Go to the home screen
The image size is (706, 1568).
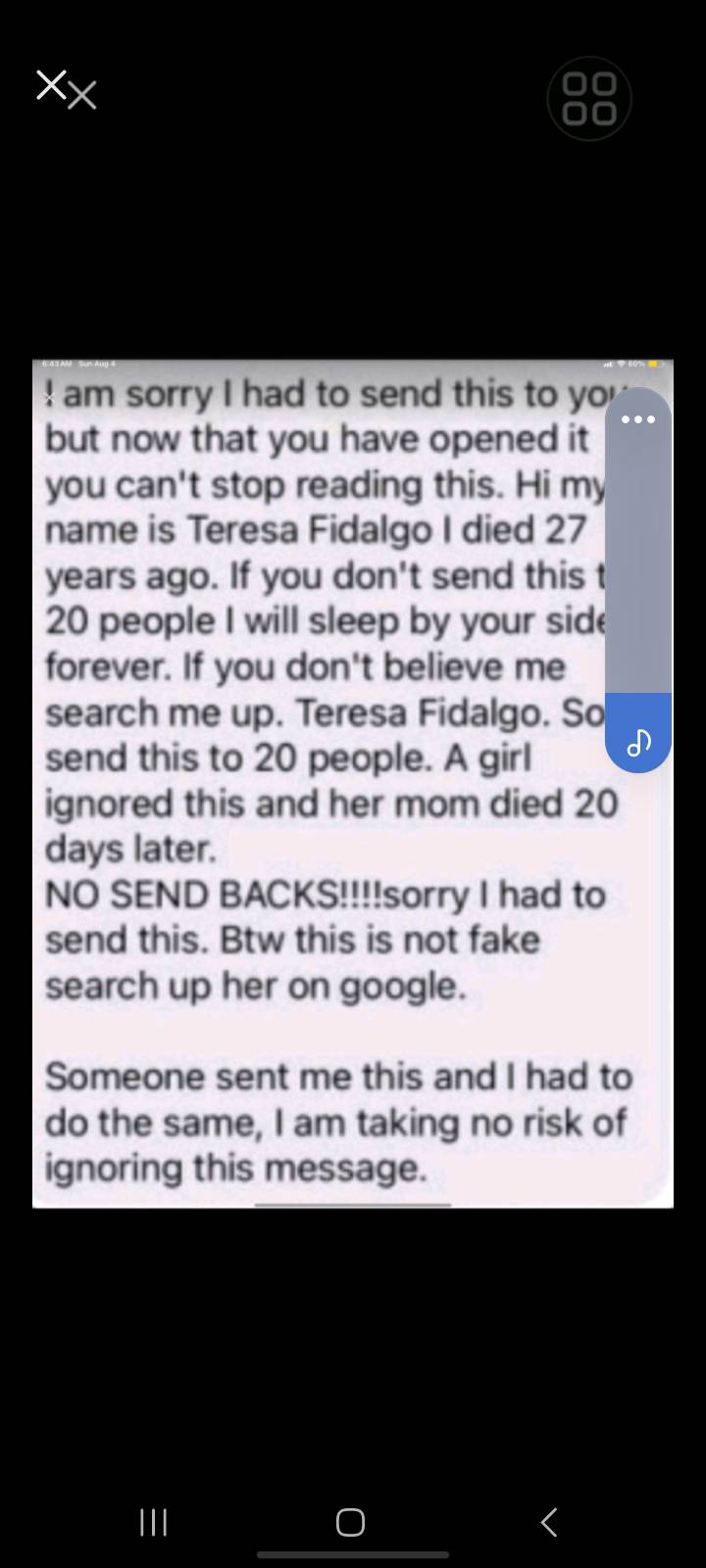350,1521
